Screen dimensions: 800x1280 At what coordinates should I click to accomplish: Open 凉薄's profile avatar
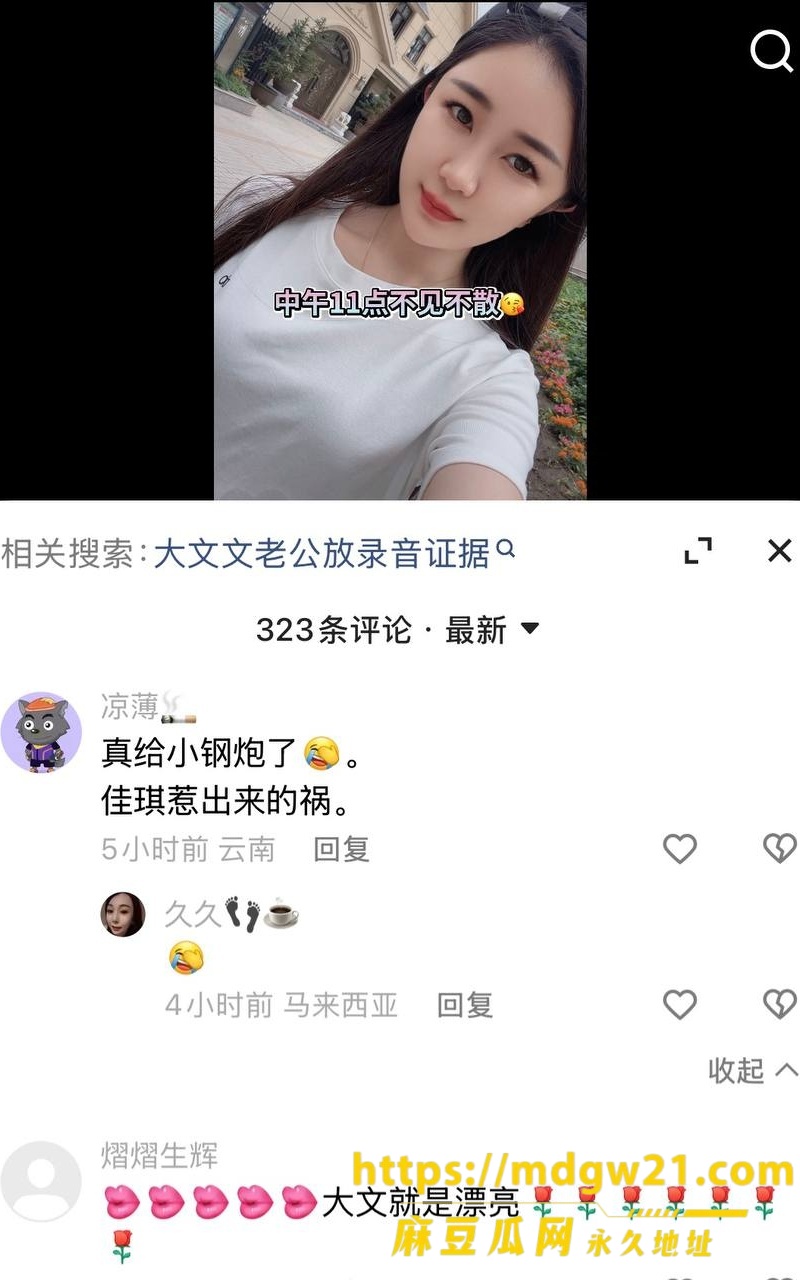[x=40, y=732]
